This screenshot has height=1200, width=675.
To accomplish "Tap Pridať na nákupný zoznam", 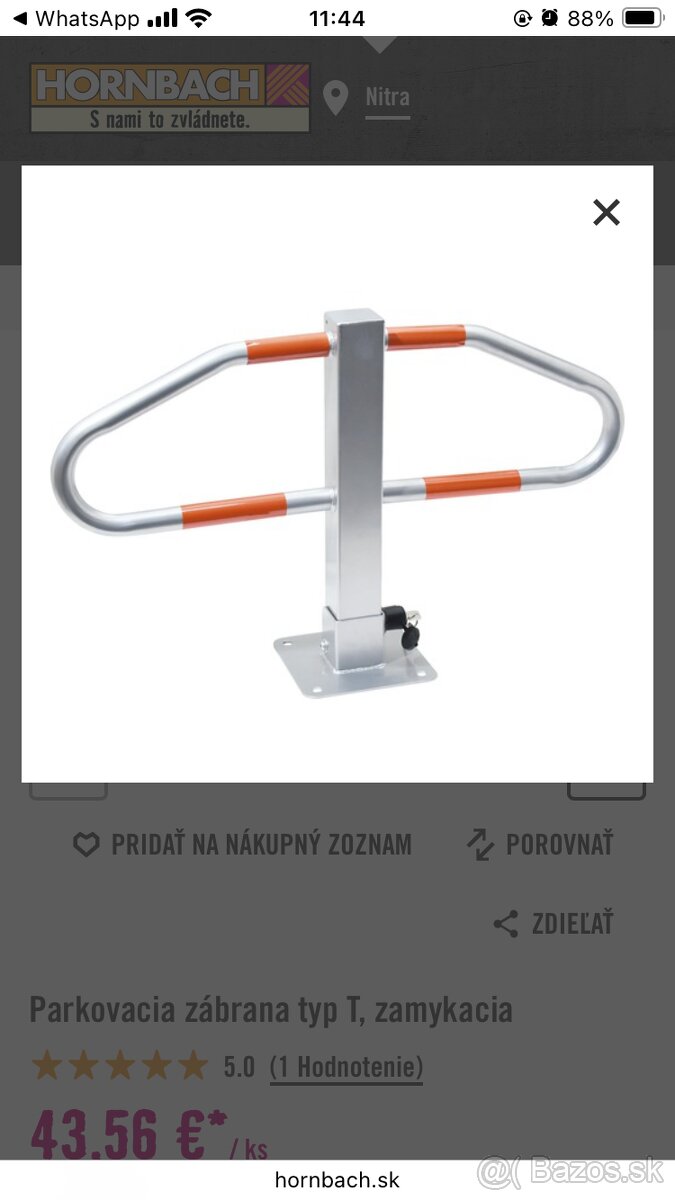I will [x=243, y=844].
